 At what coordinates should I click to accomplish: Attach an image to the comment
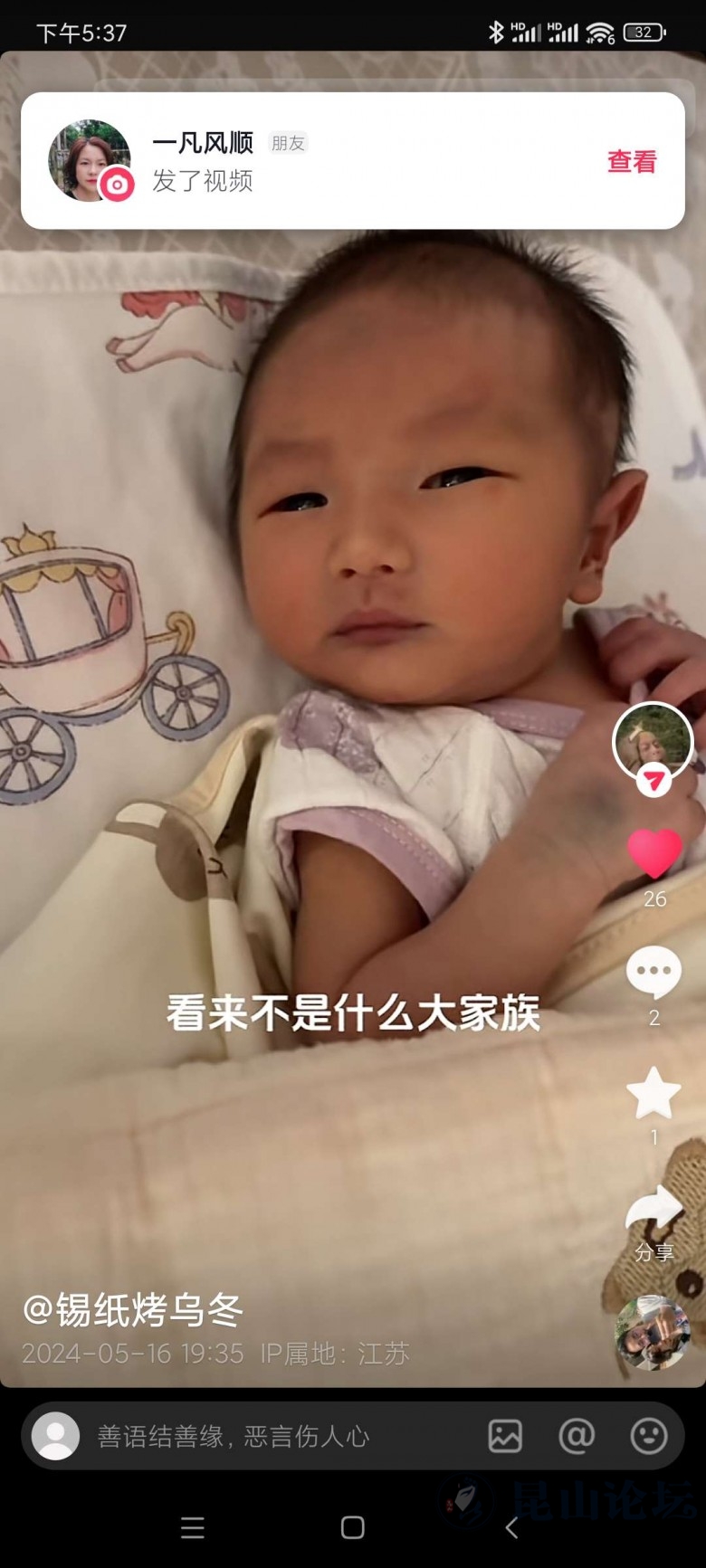pos(505,1436)
